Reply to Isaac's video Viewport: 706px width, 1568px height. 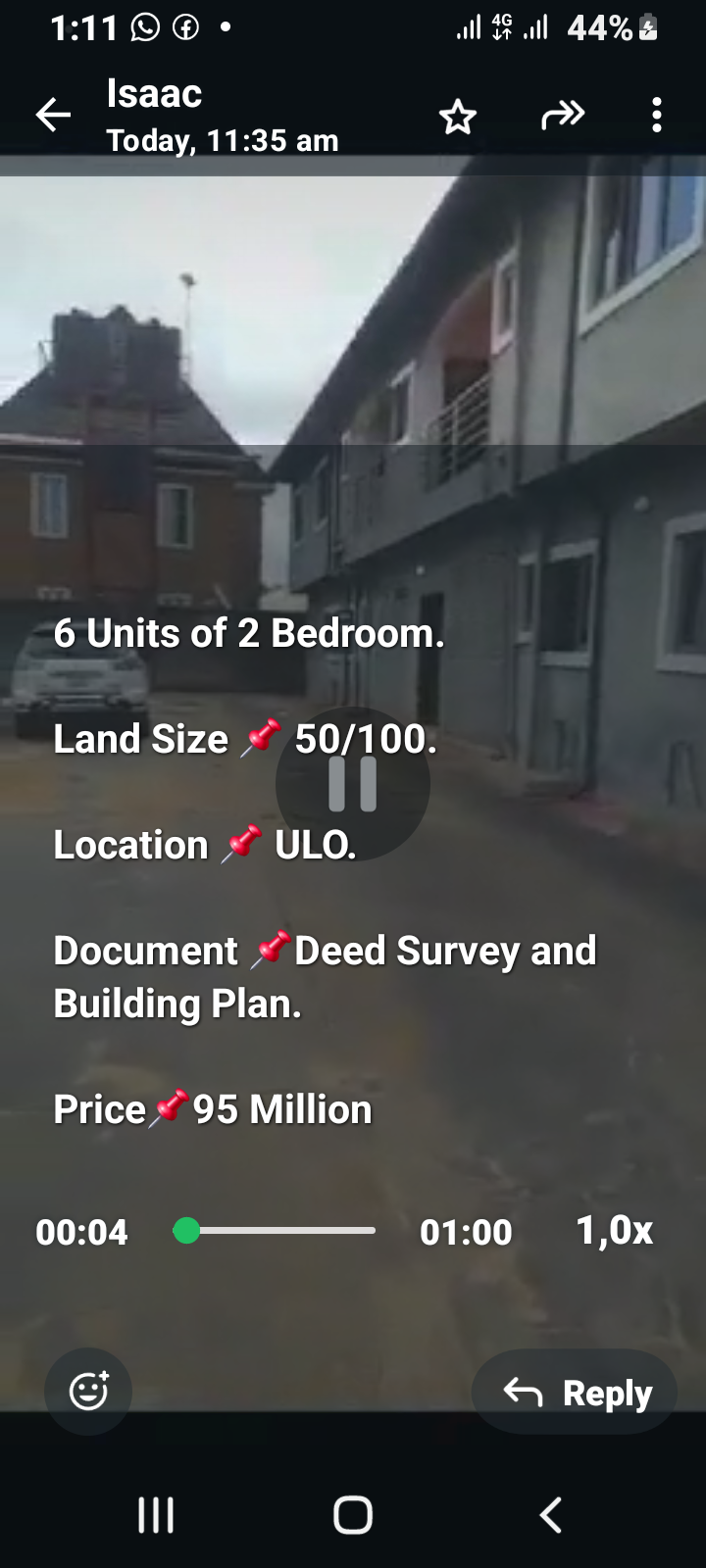(x=576, y=1393)
